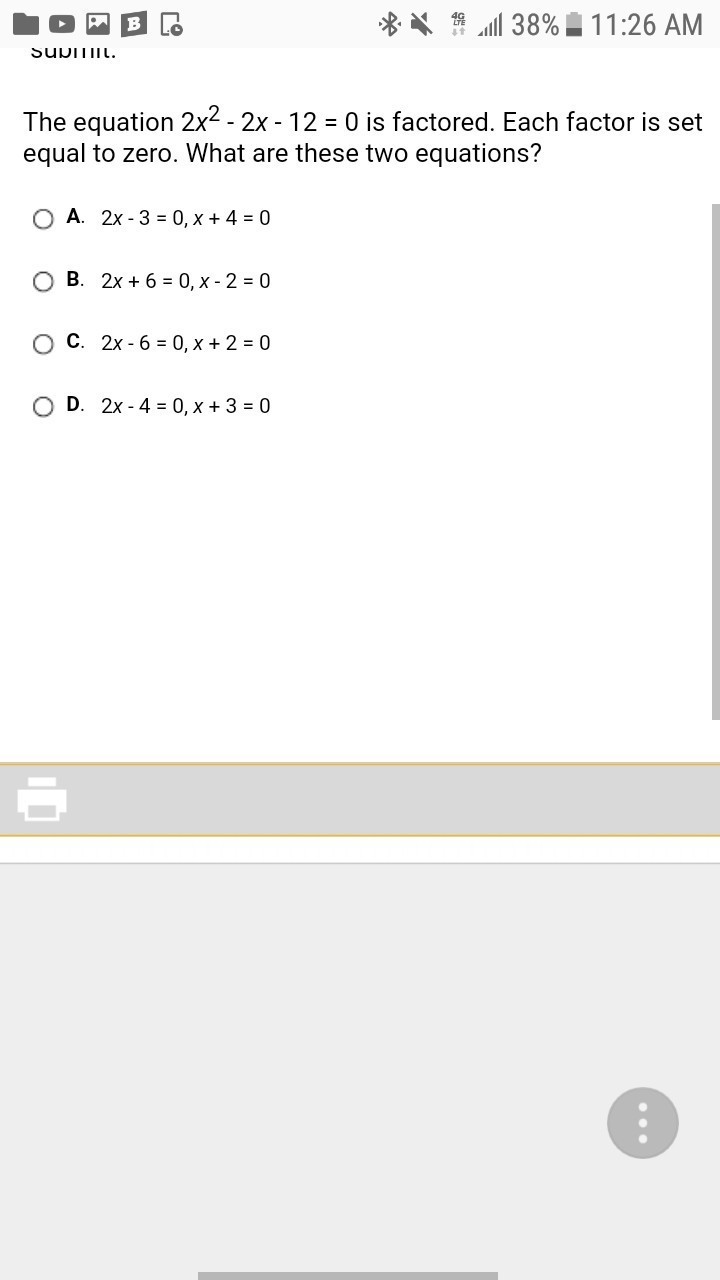Pick answer C: 2x - 6 = 0, x + 2 = 0
Viewport: 720px width, 1280px height.
pos(43,344)
